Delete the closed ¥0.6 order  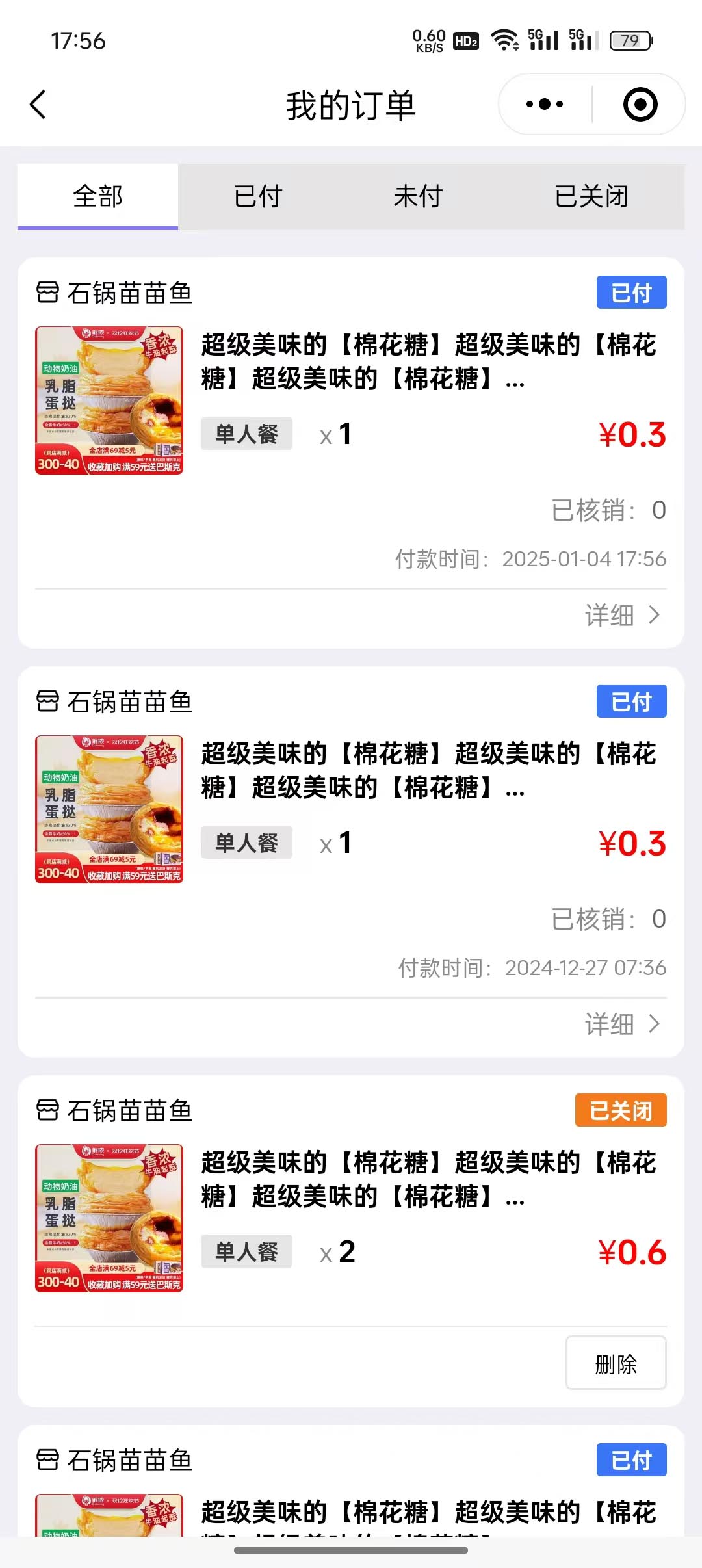click(x=616, y=1363)
